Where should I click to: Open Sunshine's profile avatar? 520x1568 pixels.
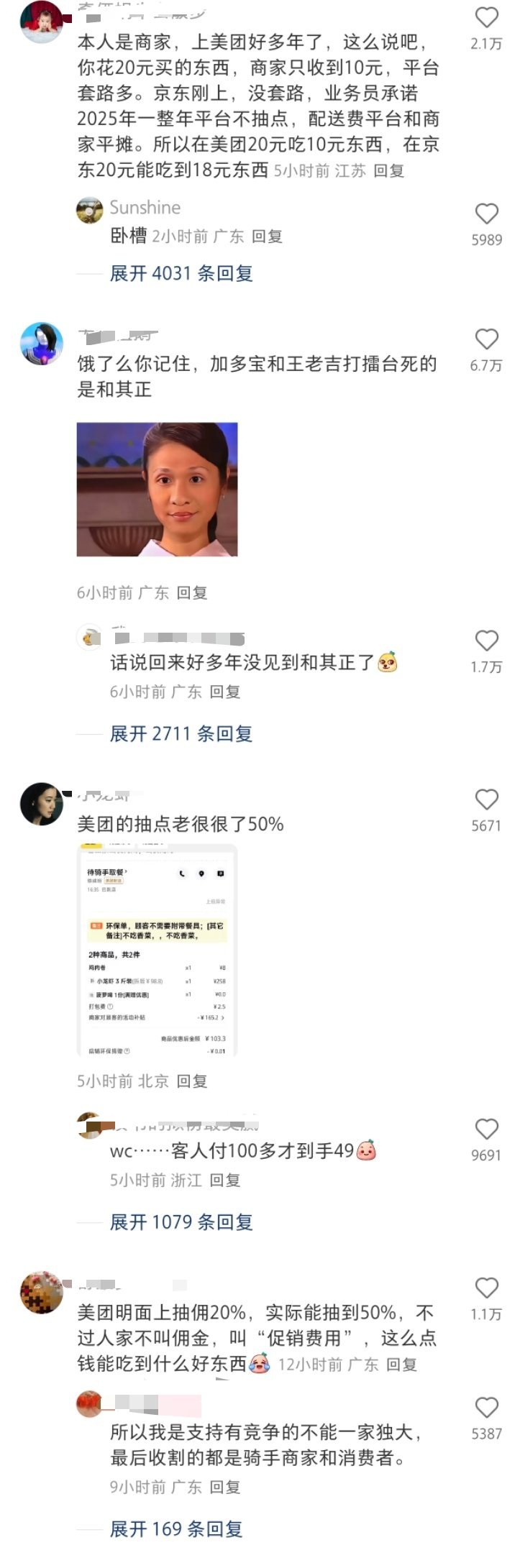pos(90,209)
